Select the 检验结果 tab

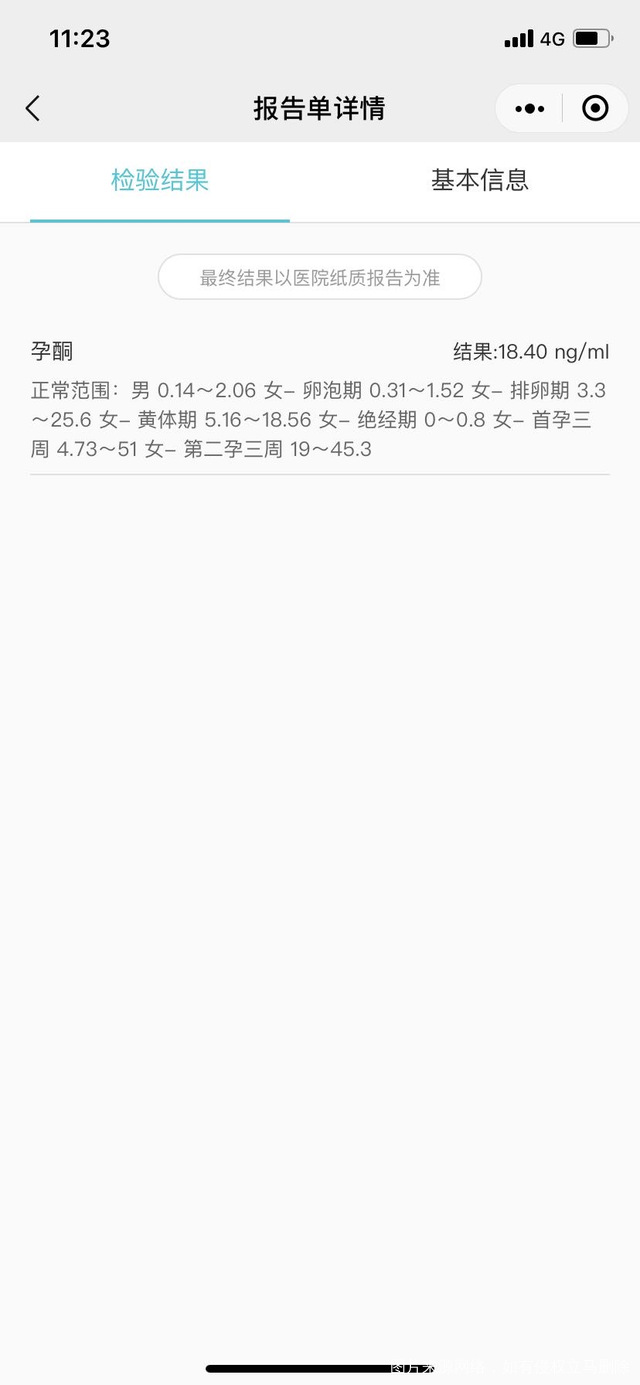(x=160, y=180)
